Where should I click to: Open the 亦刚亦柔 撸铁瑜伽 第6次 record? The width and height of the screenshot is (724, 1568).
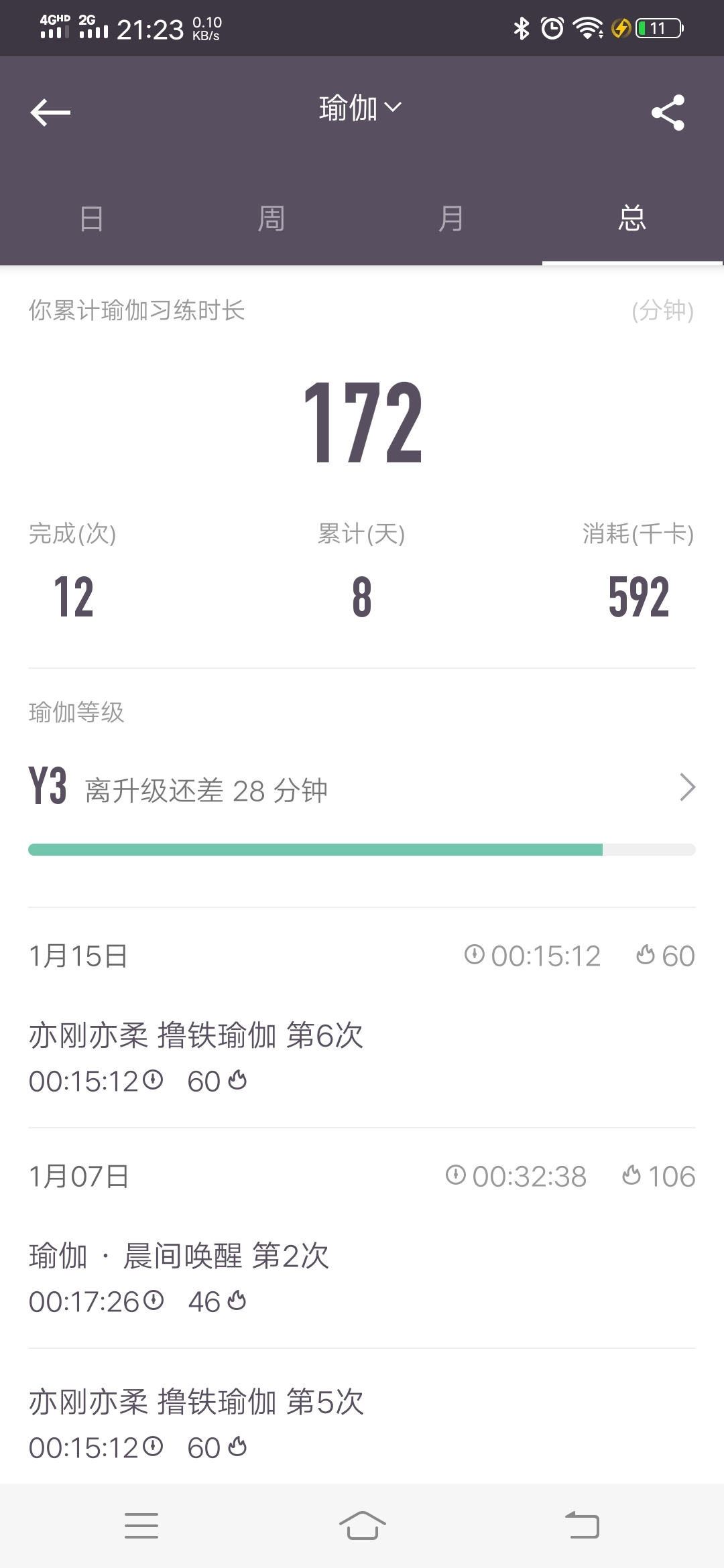click(x=362, y=1057)
